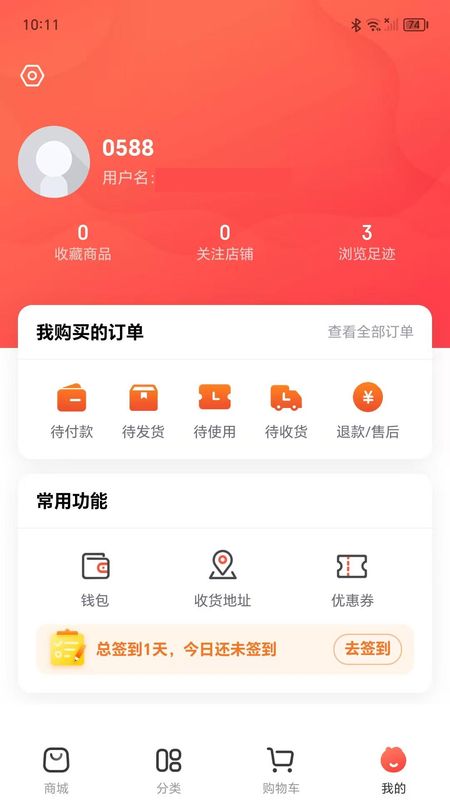Open 待发货 orders
Screen dimensions: 450x800
(143, 411)
